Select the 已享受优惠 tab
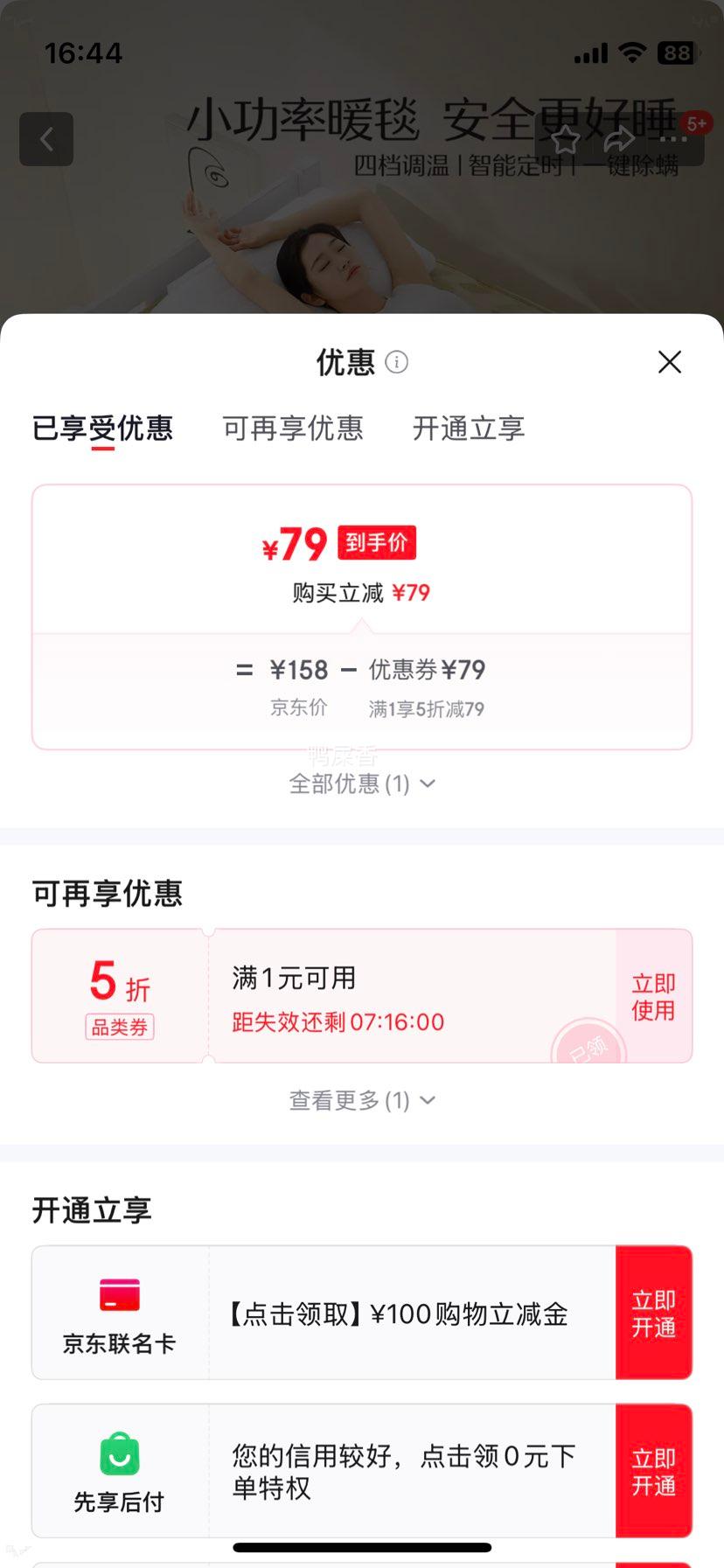 click(103, 429)
